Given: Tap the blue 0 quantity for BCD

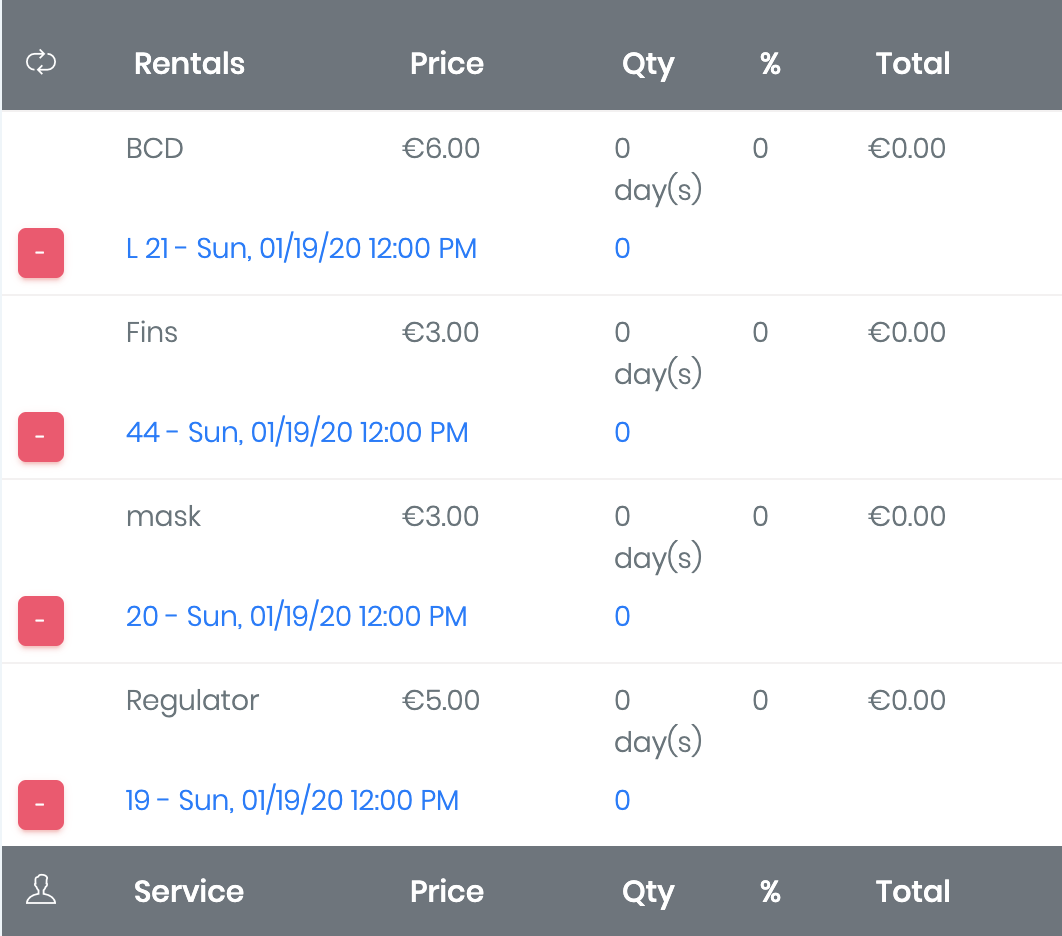Looking at the screenshot, I should (622, 248).
